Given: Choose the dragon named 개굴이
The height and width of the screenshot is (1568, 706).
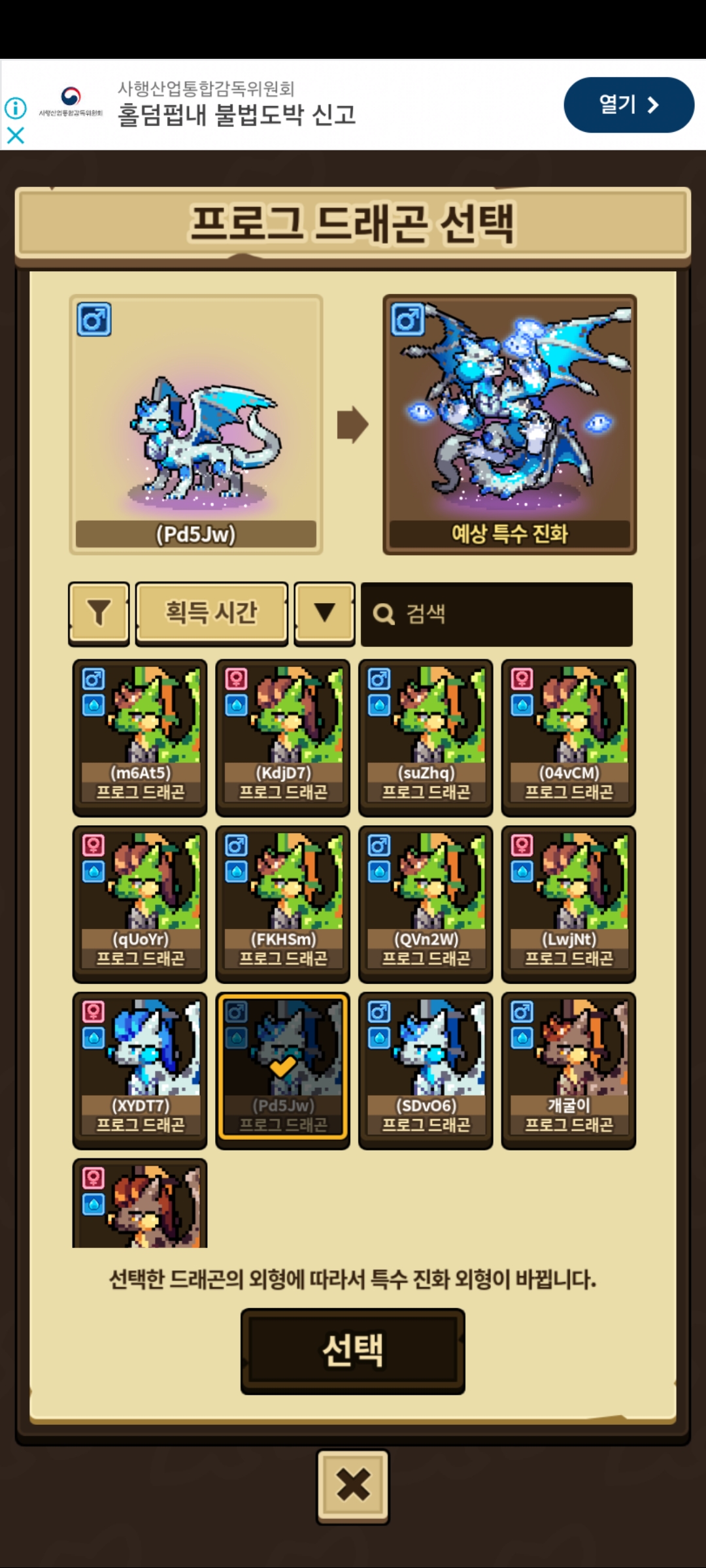Looking at the screenshot, I should coord(568,1070).
